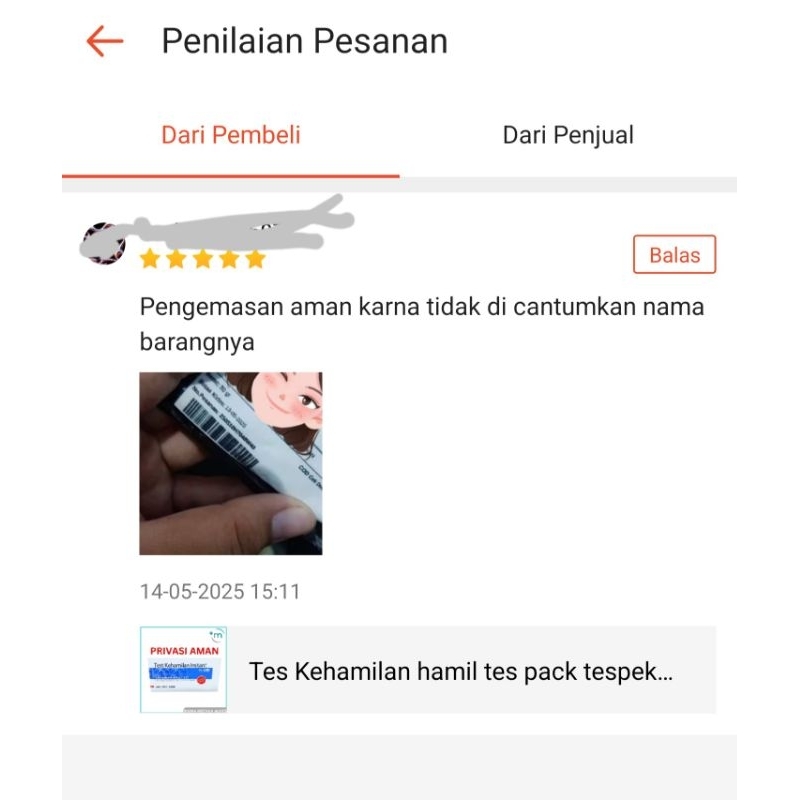Tap the Balas button to reply
The height and width of the screenshot is (800, 800).
click(x=674, y=255)
